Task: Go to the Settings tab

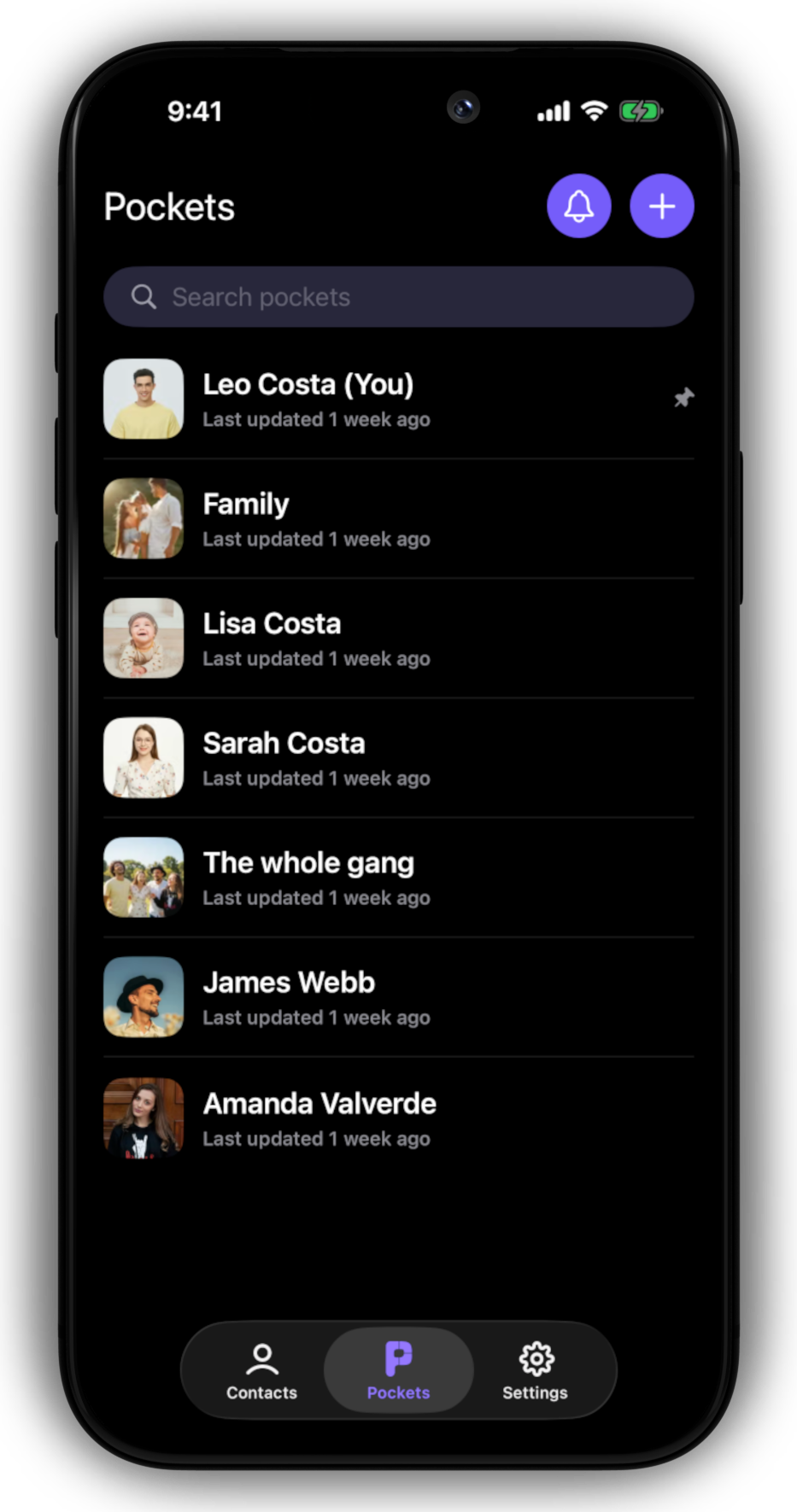Action: [x=535, y=1370]
